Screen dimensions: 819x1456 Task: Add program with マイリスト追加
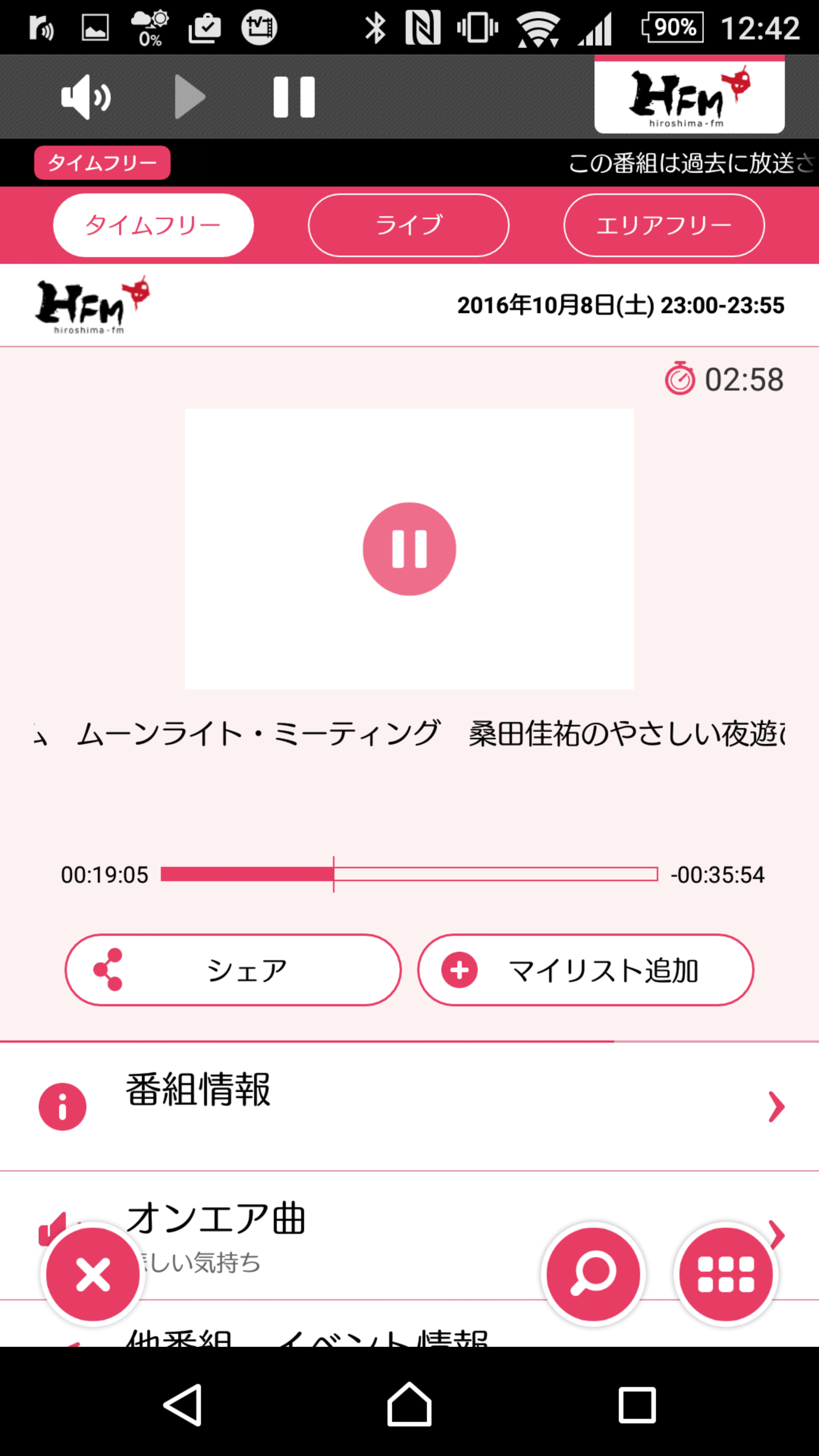coord(585,970)
